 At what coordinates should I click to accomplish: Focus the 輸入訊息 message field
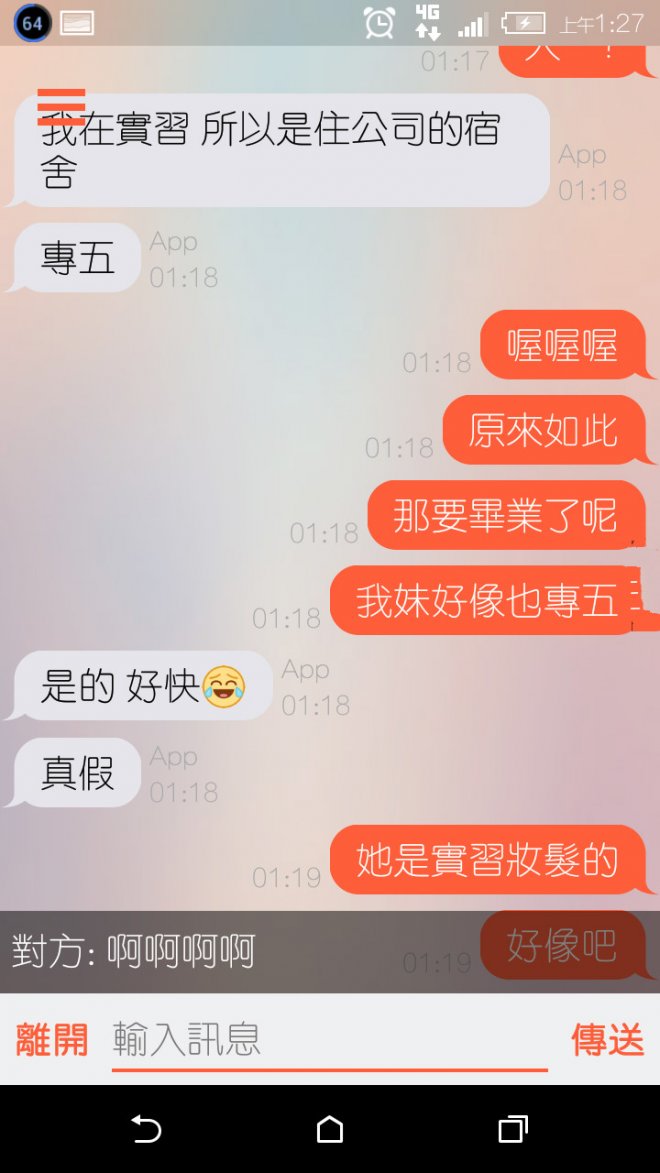pyautogui.click(x=329, y=1040)
